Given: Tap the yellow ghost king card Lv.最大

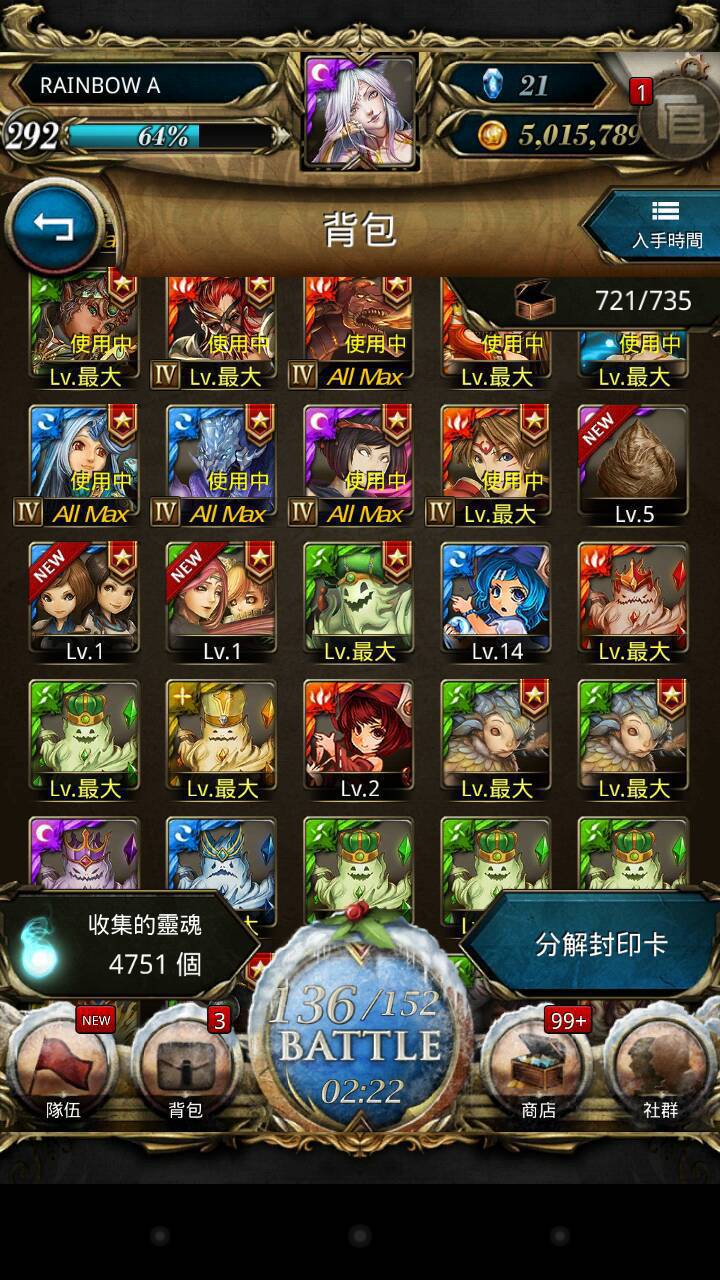Looking at the screenshot, I should (222, 740).
